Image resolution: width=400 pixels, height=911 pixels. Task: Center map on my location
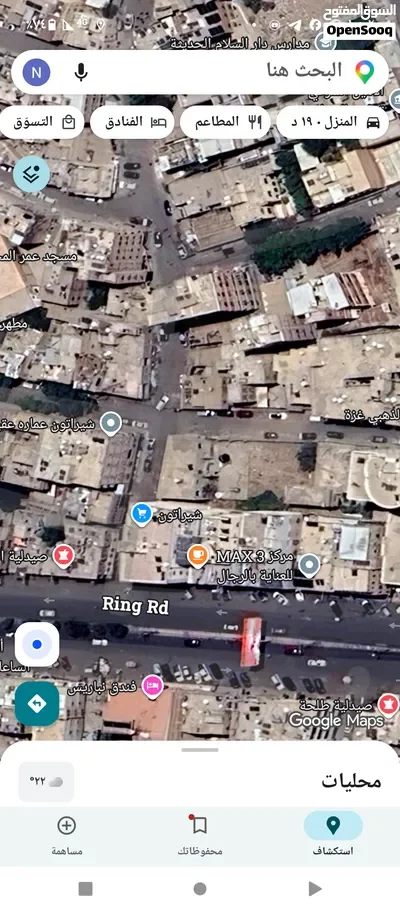(37, 644)
